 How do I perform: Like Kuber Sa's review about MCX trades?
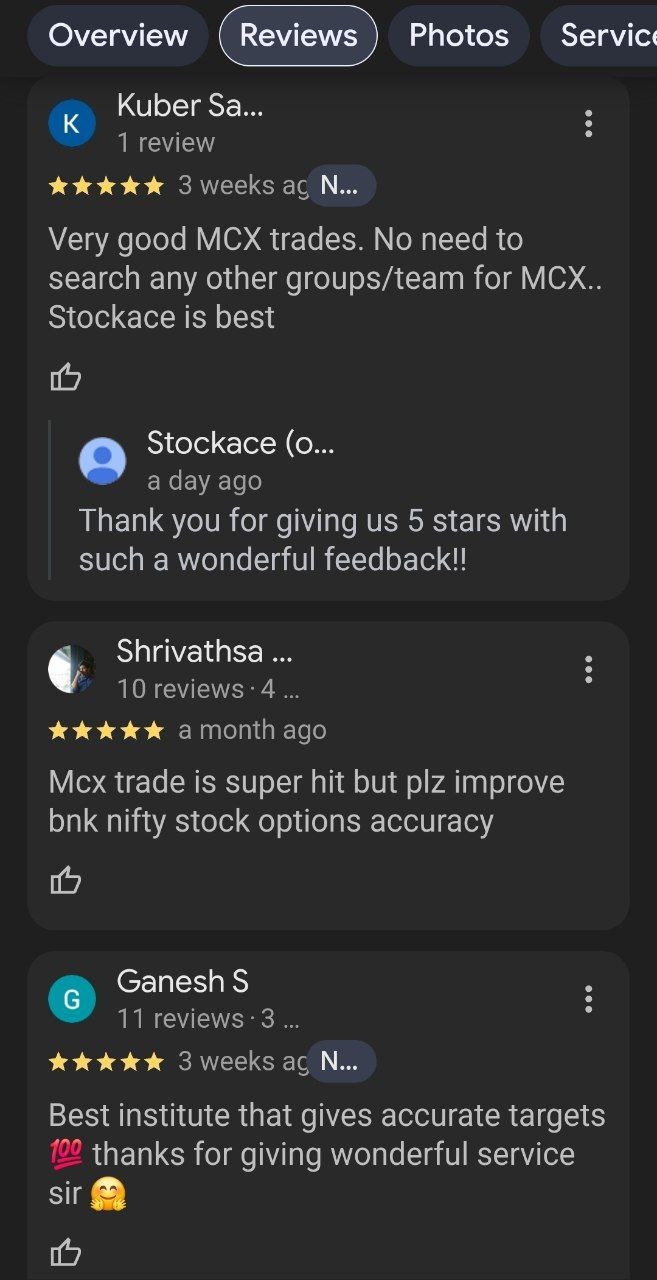[x=66, y=377]
